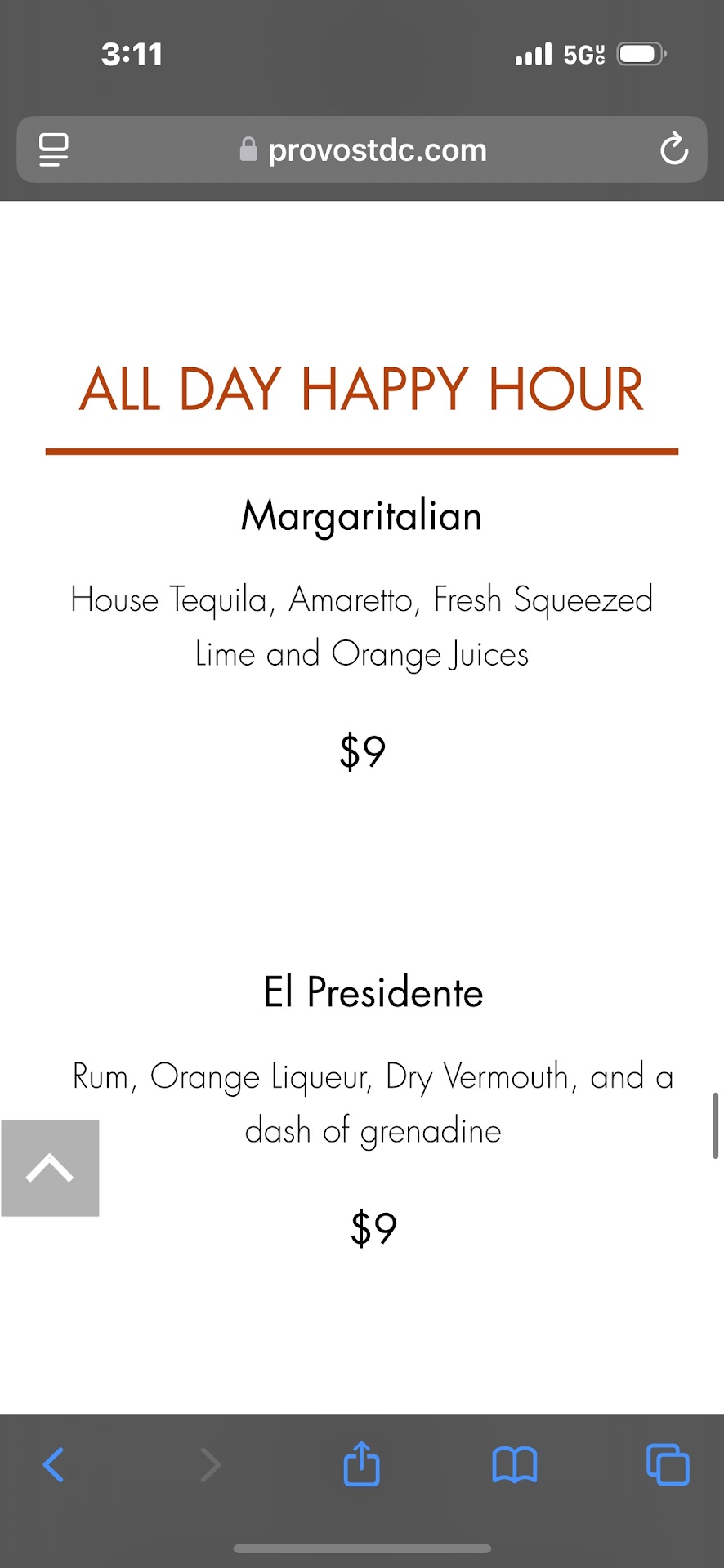This screenshot has width=724, height=1568.
Task: Go back to the previous page
Action: [54, 1464]
